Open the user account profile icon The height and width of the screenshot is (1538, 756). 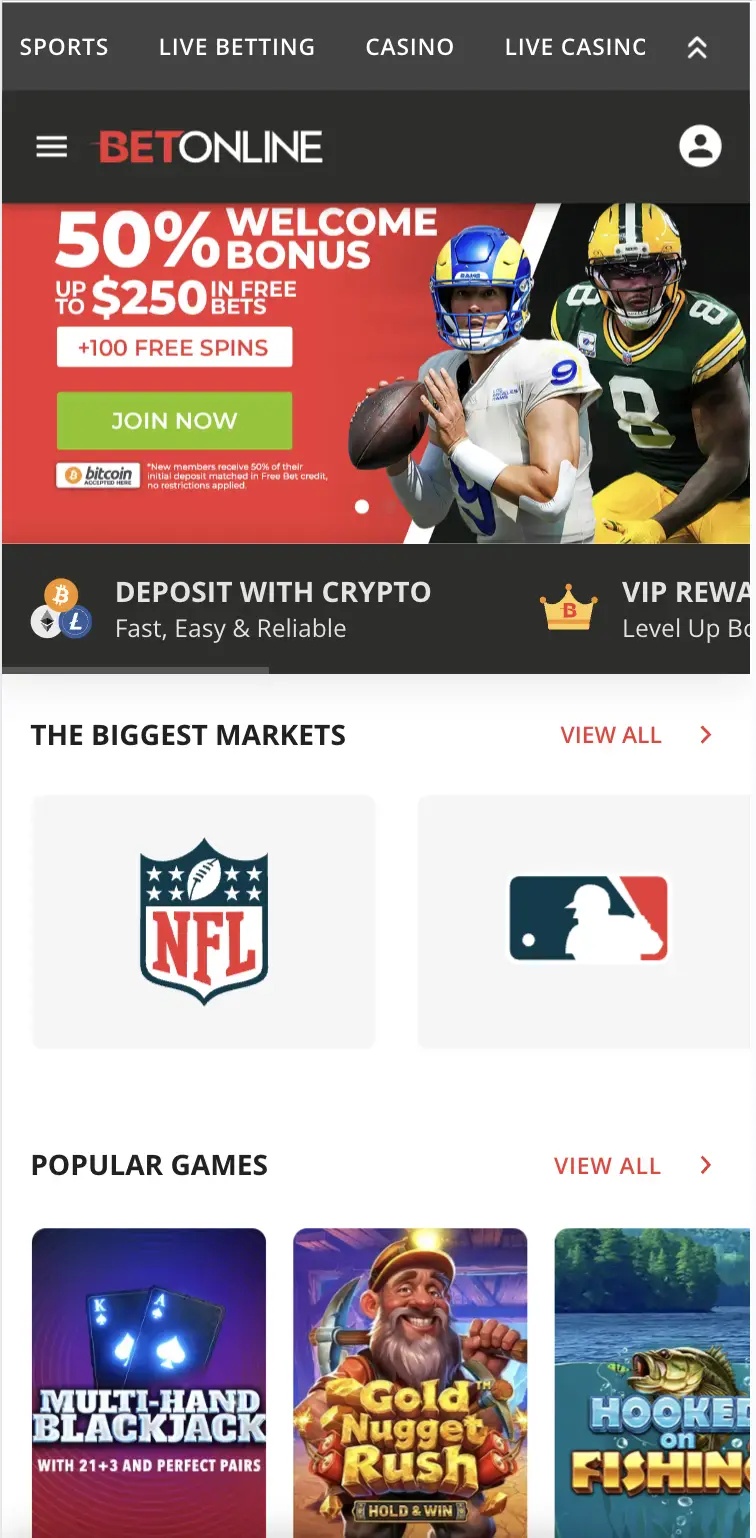pyautogui.click(x=700, y=146)
